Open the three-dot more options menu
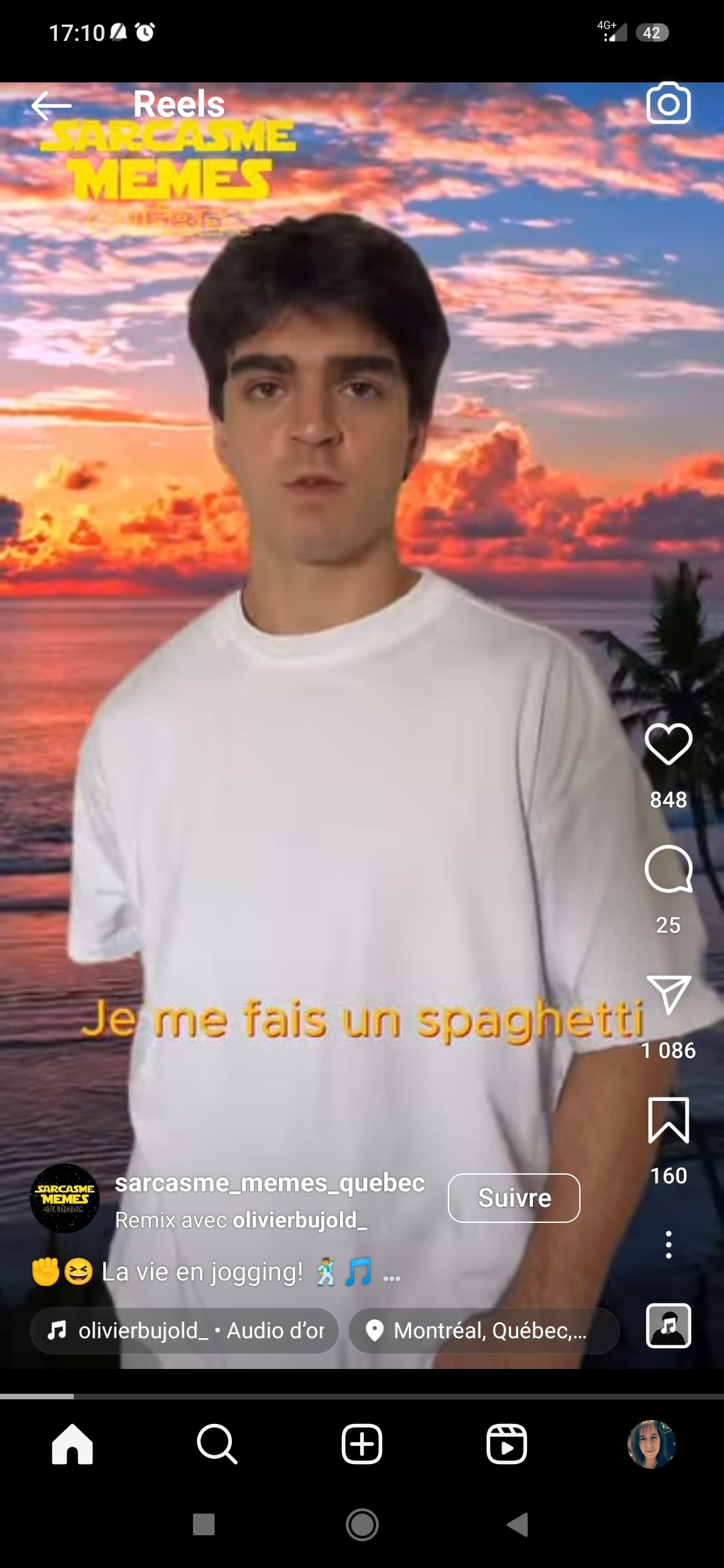724x1568 pixels. click(x=668, y=1244)
